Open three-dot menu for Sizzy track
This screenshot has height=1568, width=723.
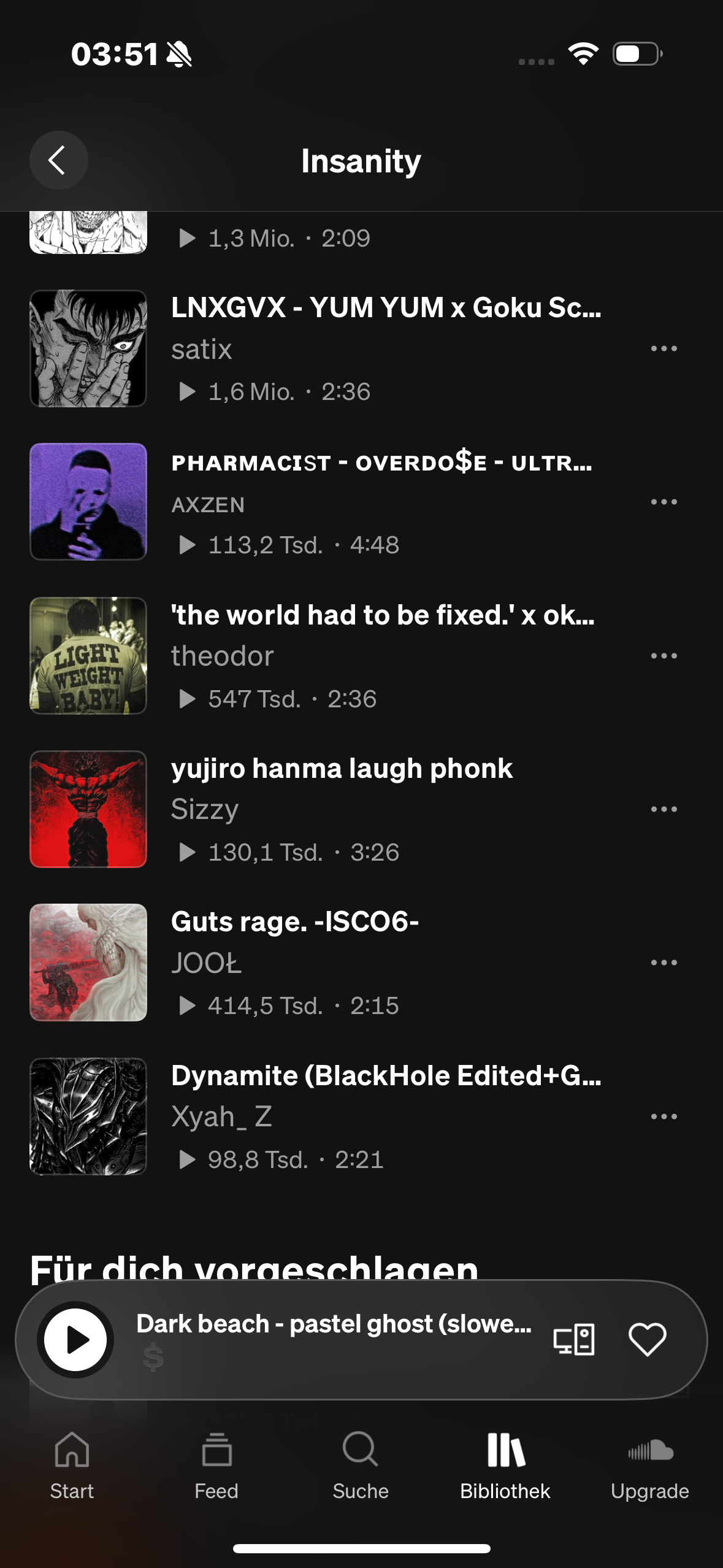(664, 809)
